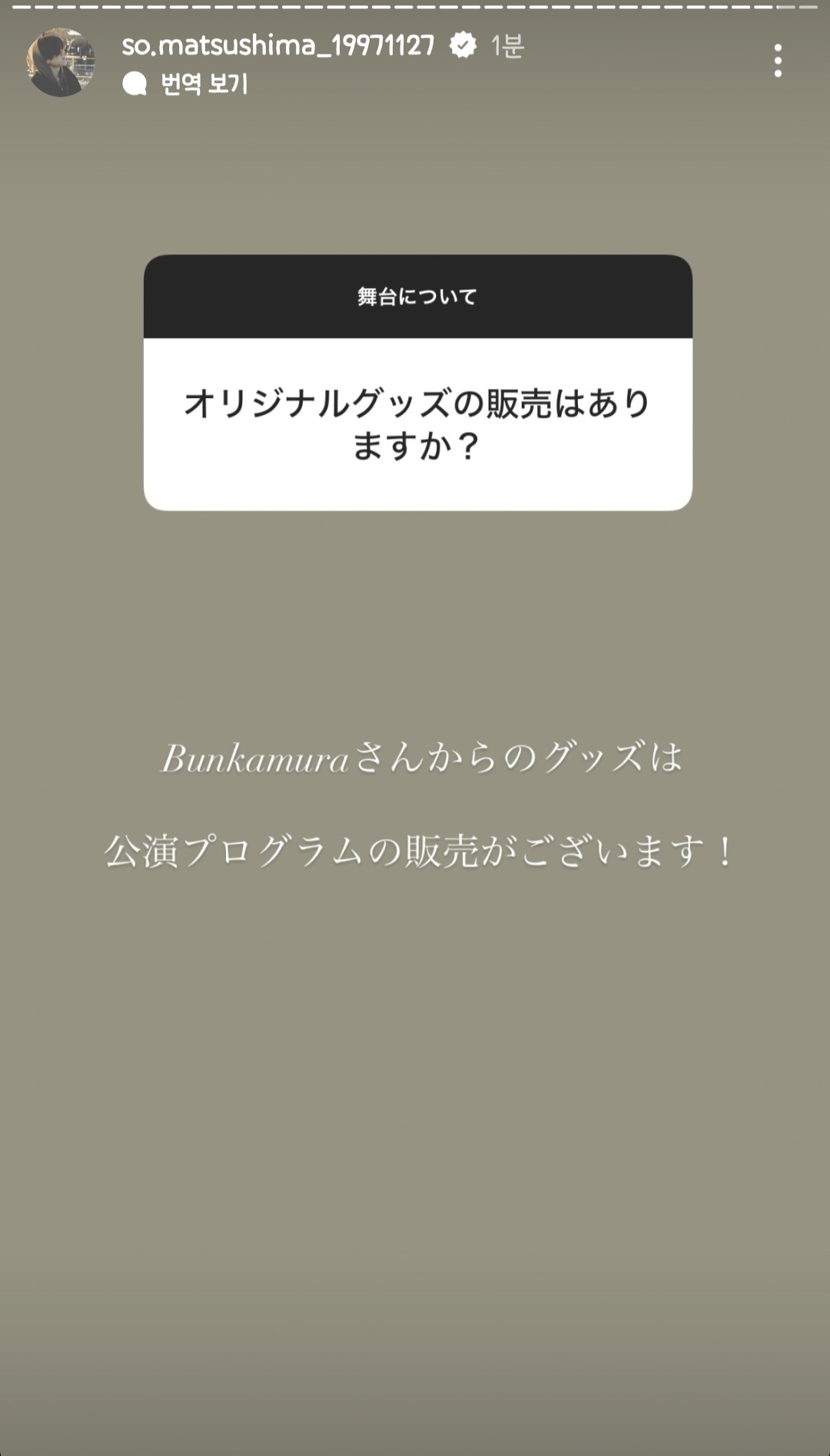Tap the word "Bunkamura" in the response text
Screen dimensions: 830x1456
(x=257, y=761)
